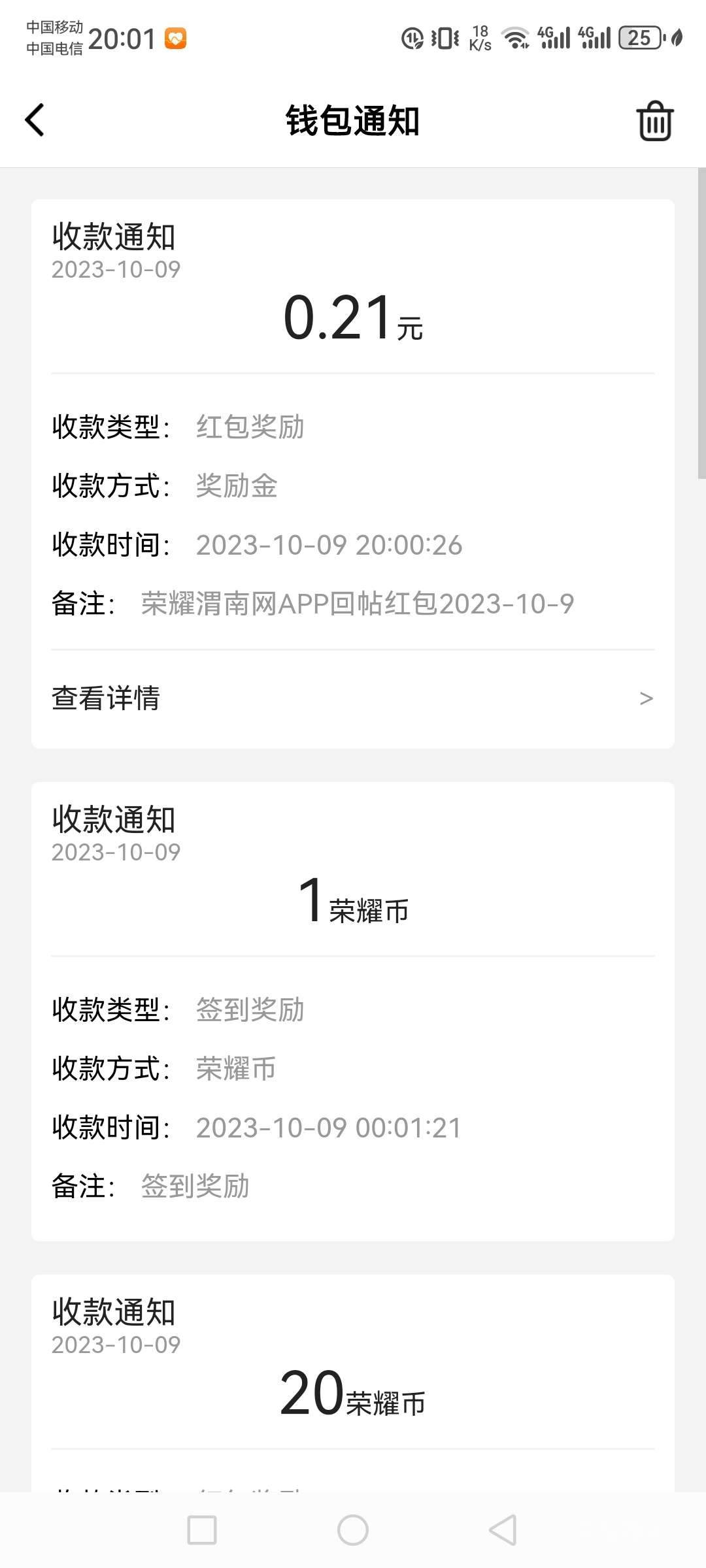Open the system recent apps button
706x1568 pixels.
202,1529
